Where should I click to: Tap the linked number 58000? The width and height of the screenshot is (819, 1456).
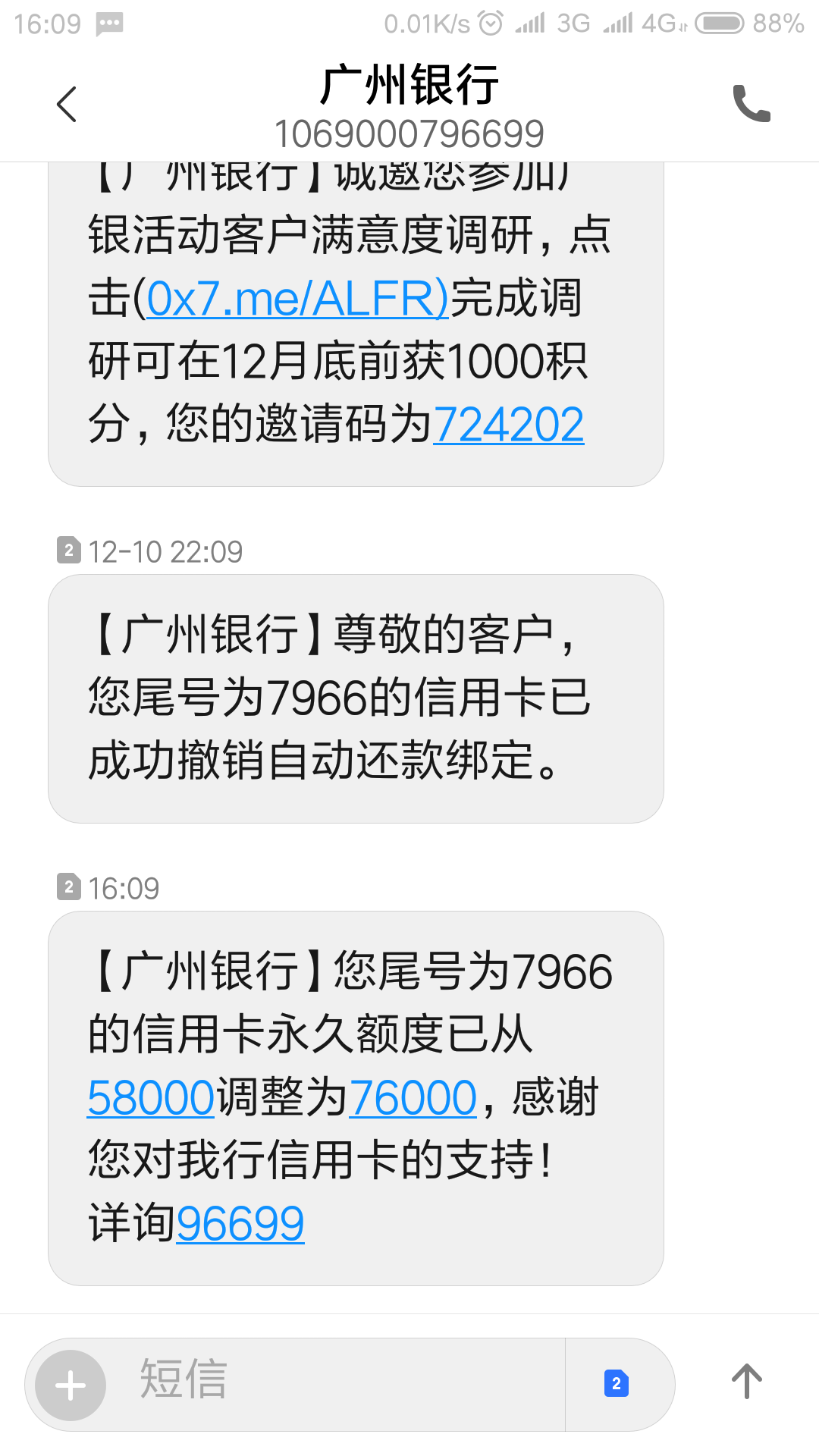click(x=151, y=1097)
